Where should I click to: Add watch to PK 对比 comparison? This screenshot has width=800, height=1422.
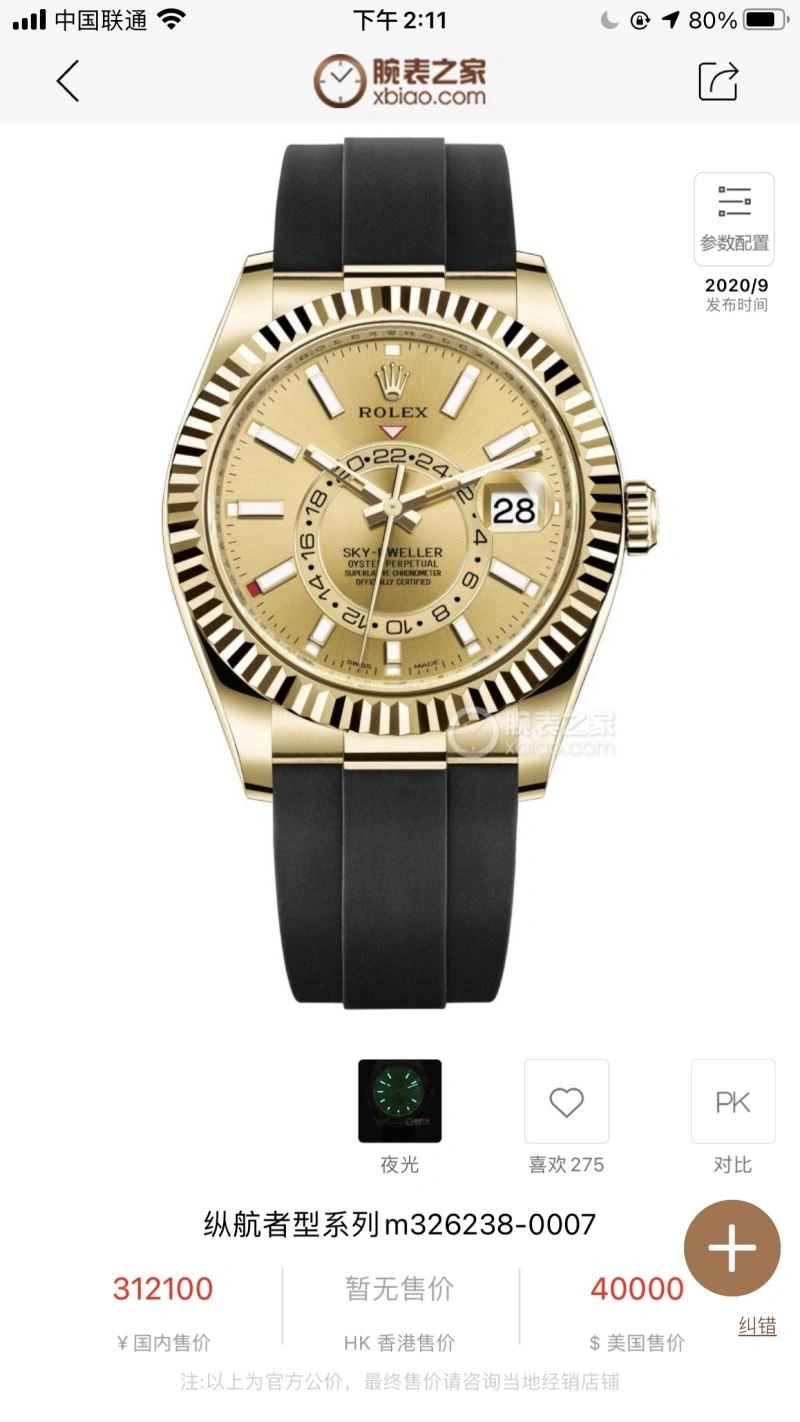[x=732, y=1101]
